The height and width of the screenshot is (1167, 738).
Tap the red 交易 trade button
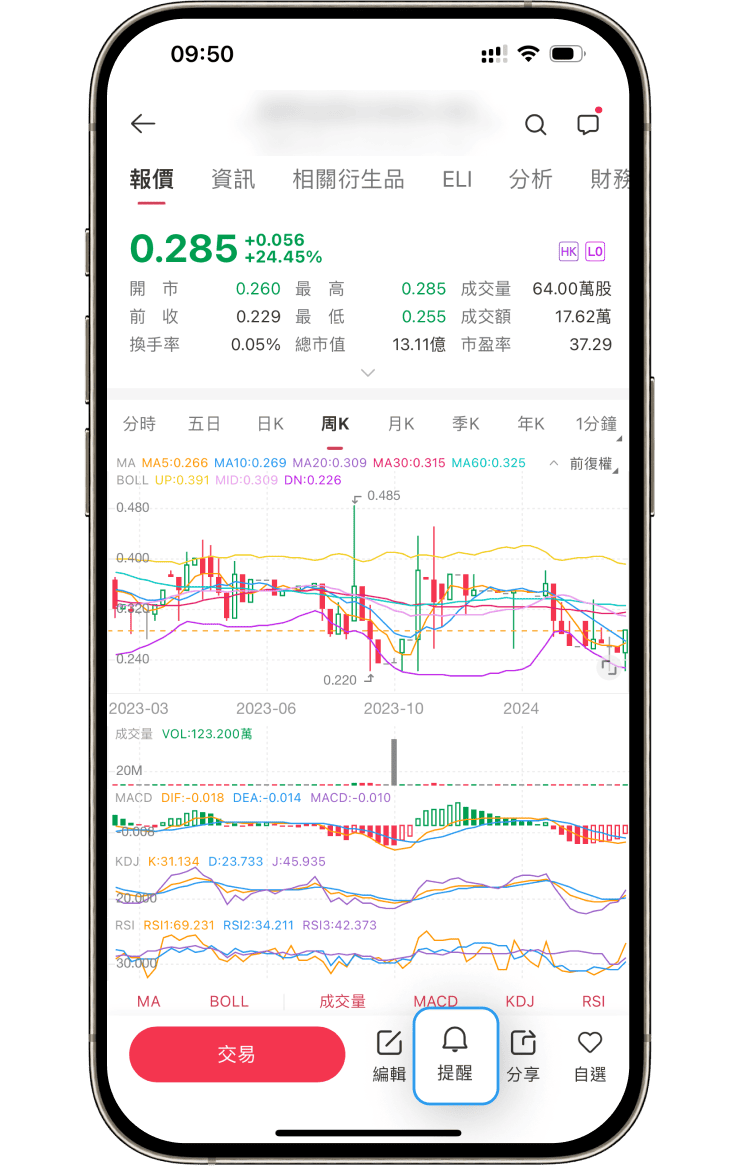pos(237,1054)
